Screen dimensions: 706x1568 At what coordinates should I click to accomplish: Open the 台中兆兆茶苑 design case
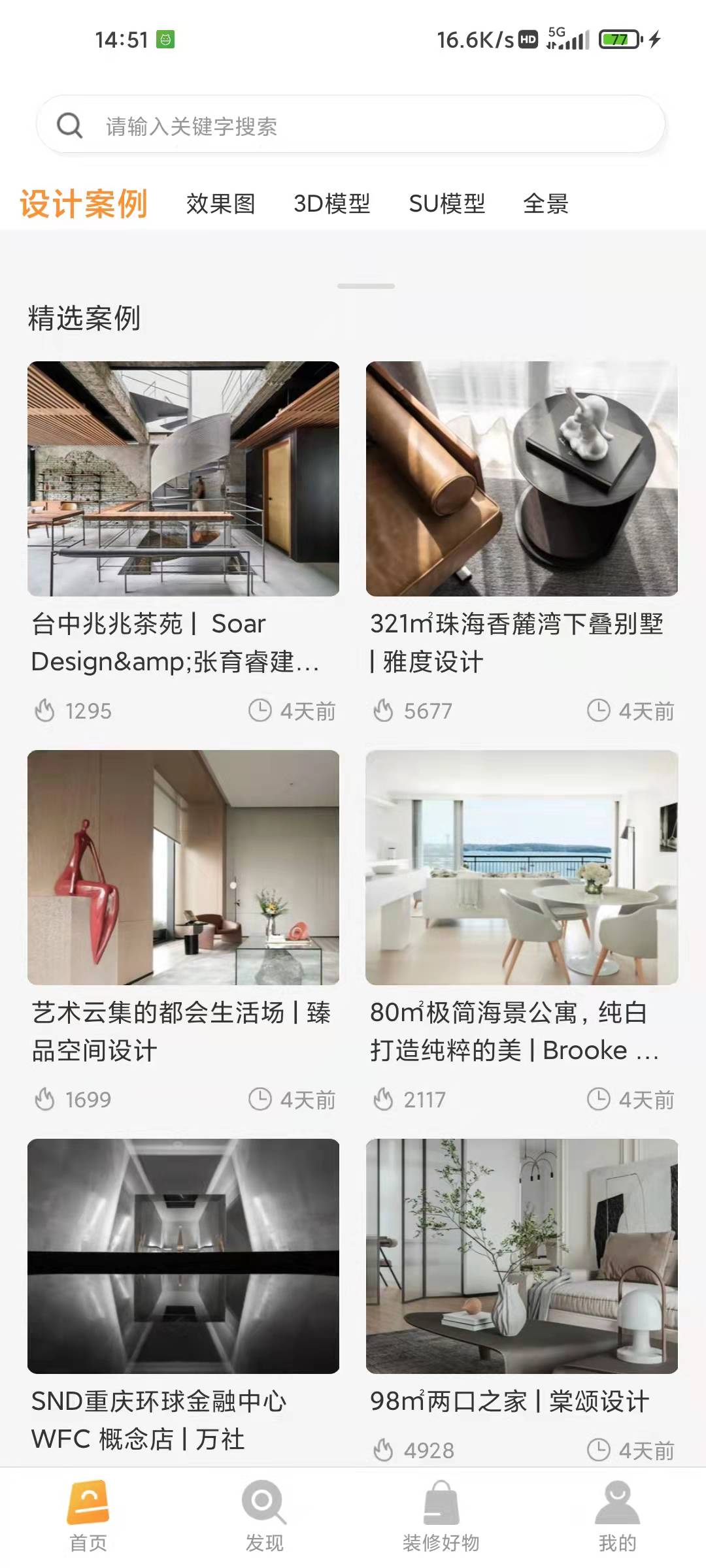183,479
